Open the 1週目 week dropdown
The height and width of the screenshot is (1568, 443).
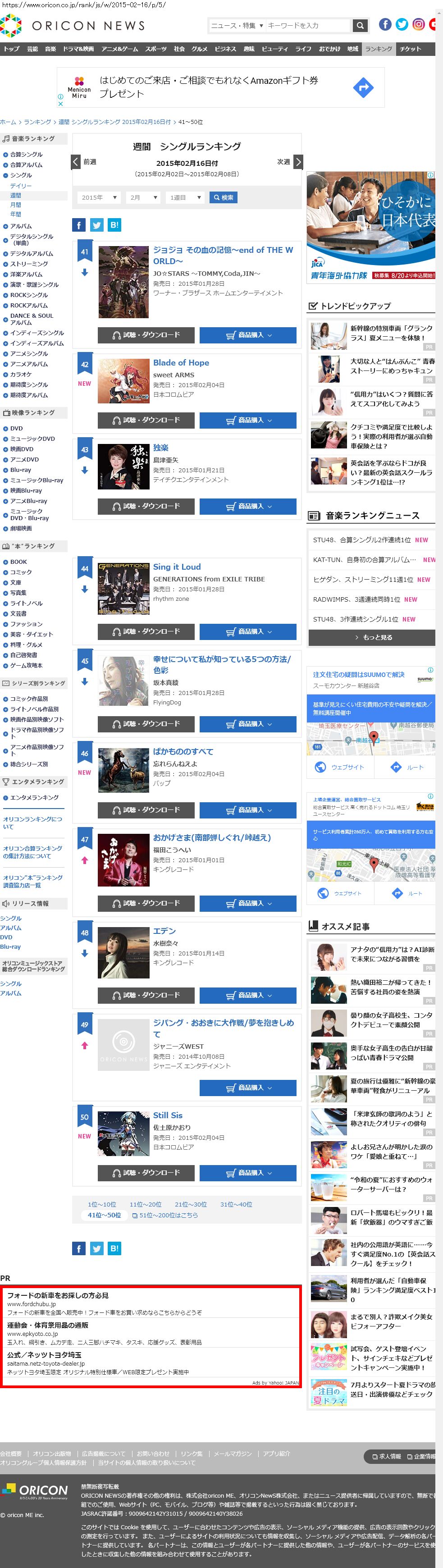(x=185, y=198)
